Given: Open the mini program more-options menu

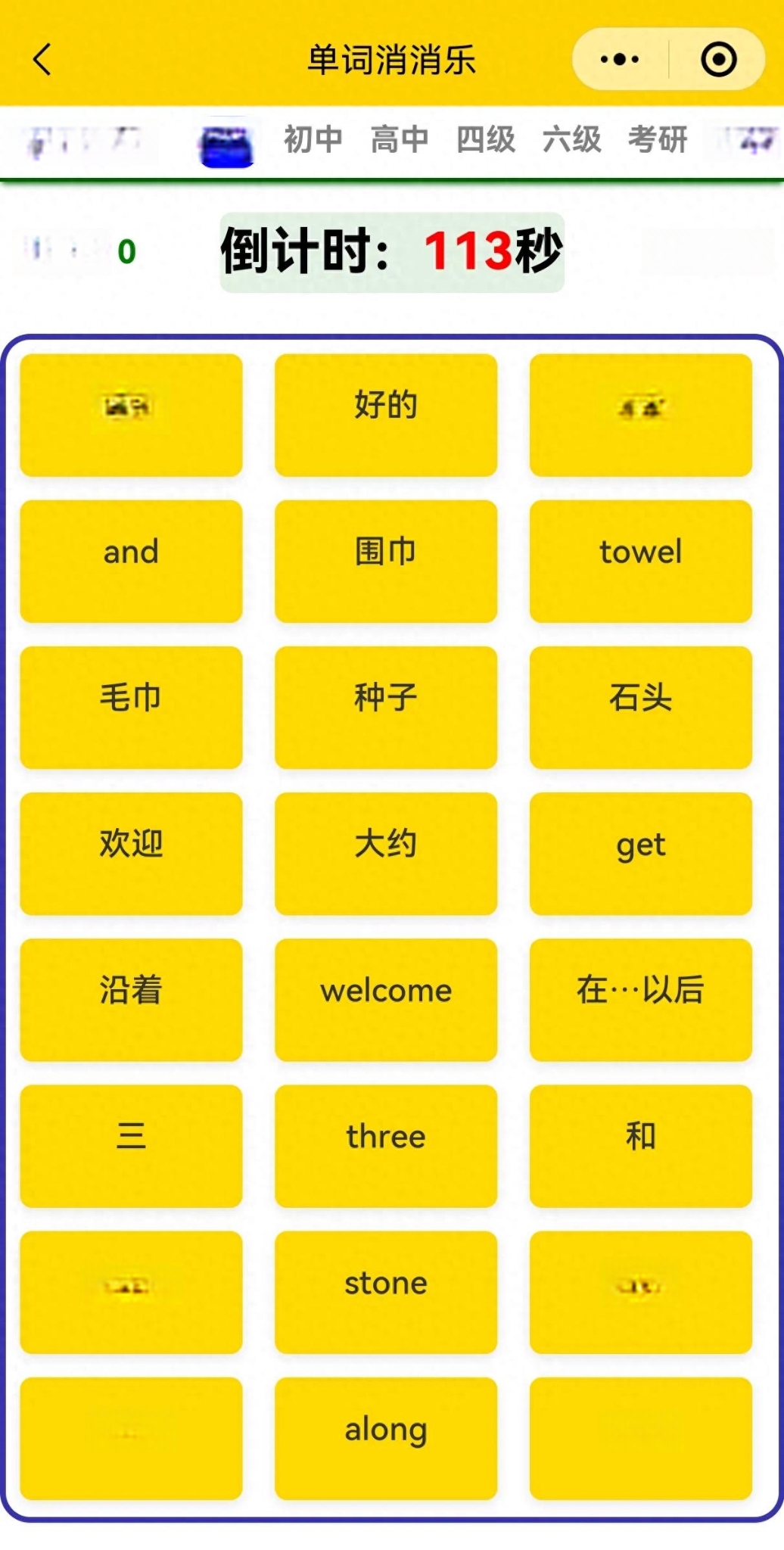Looking at the screenshot, I should coord(620,59).
